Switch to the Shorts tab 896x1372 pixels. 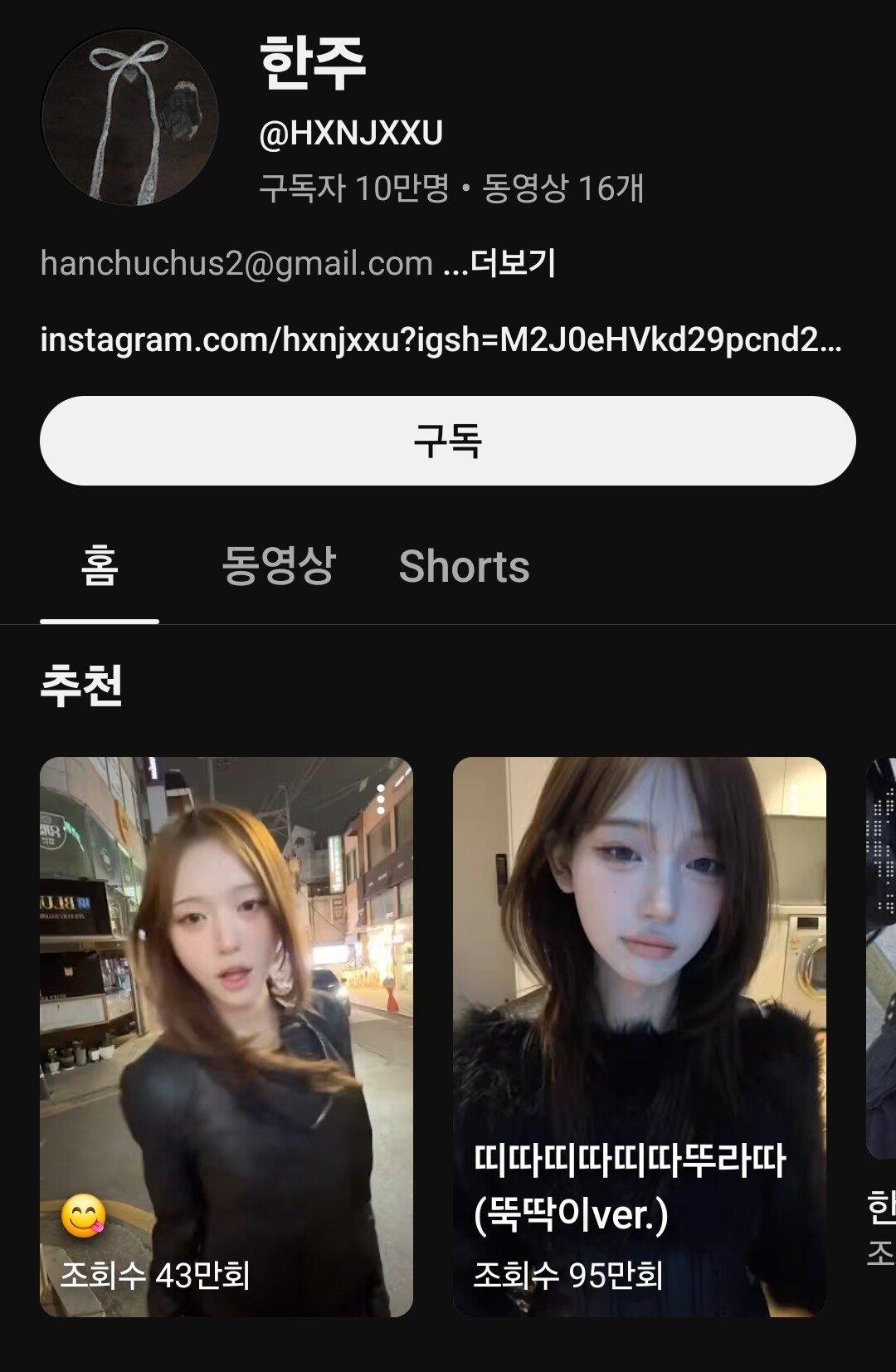(464, 567)
